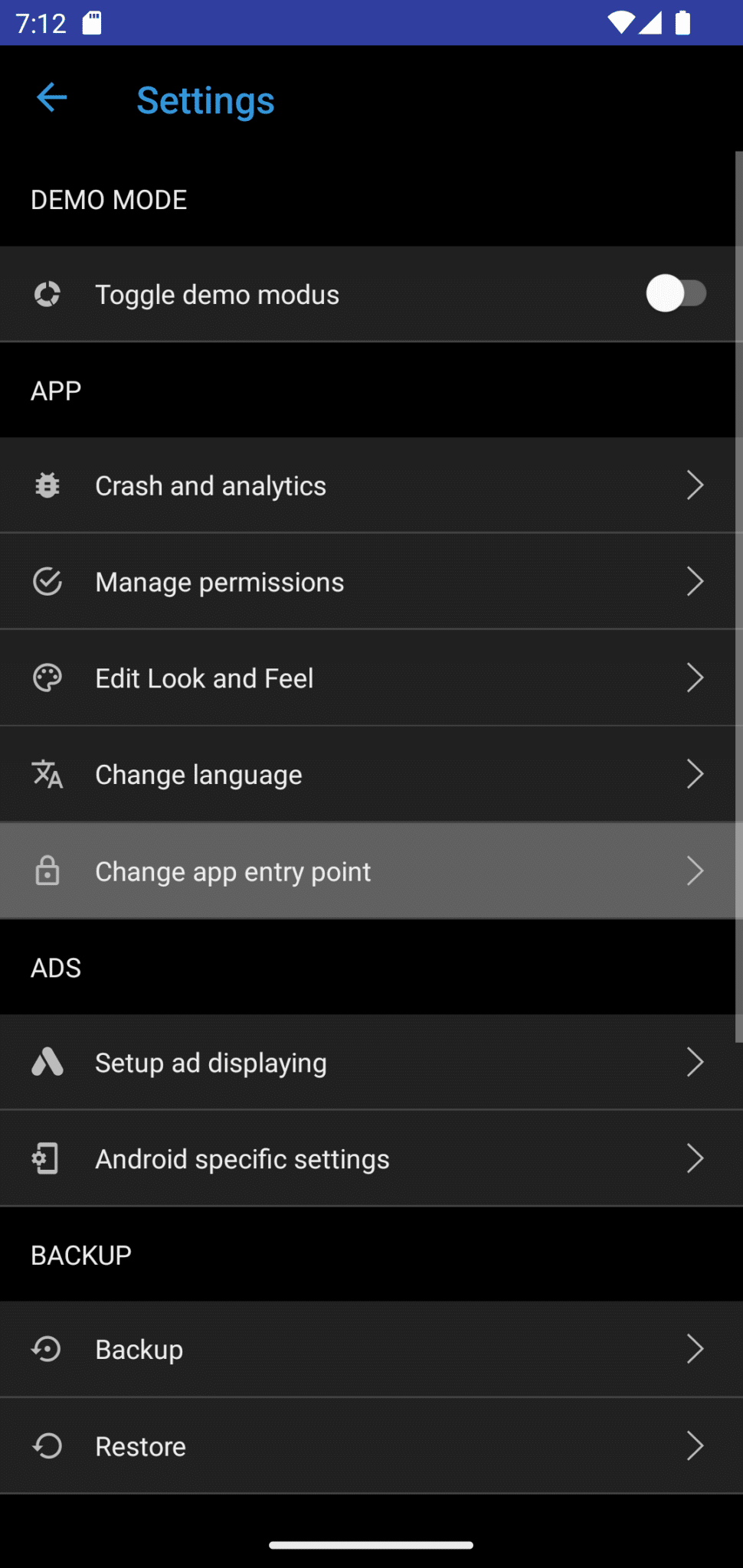Click the backup restore clock icon

[x=47, y=1447]
